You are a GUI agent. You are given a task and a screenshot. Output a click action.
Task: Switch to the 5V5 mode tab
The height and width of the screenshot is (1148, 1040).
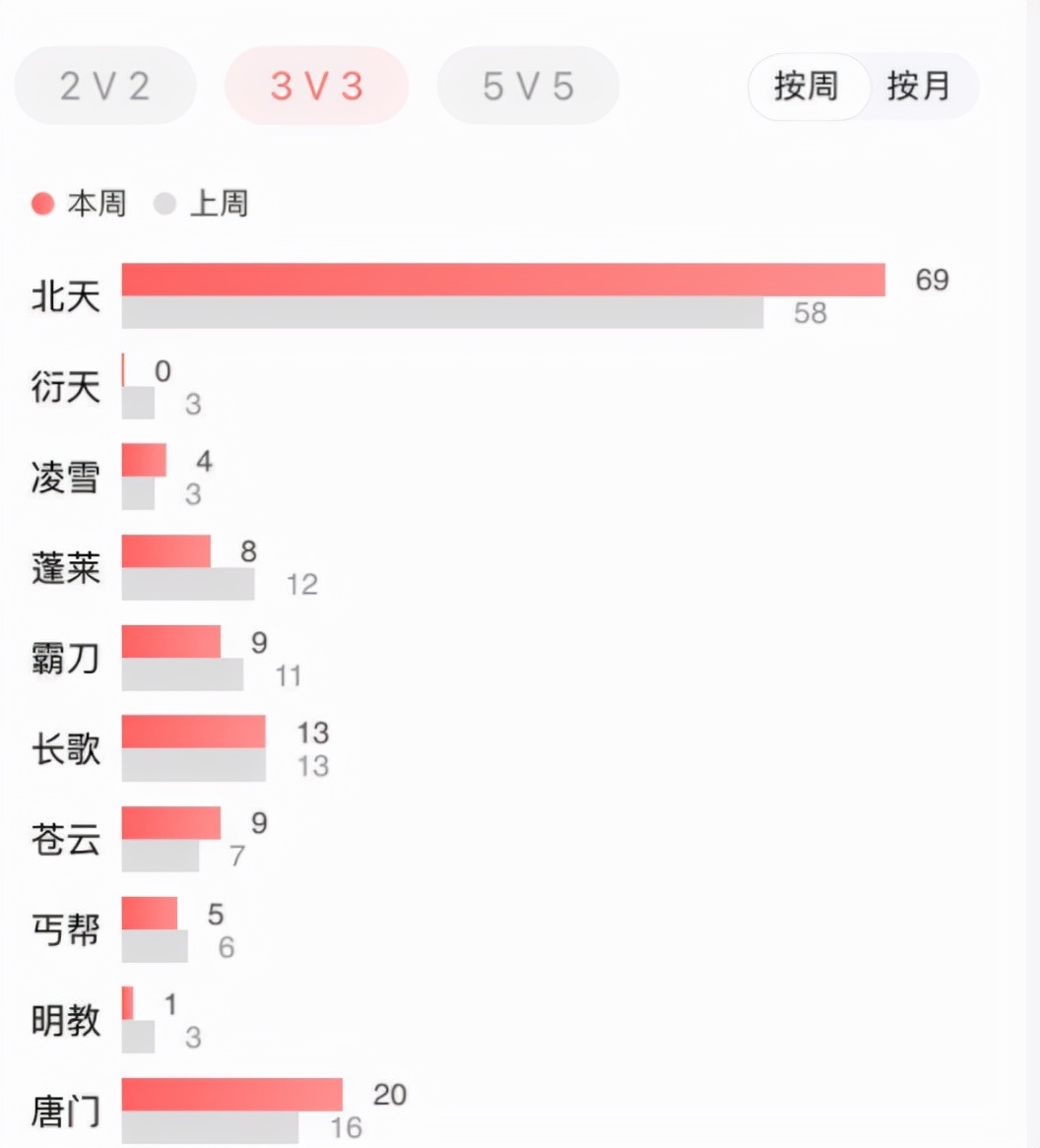pos(528,86)
